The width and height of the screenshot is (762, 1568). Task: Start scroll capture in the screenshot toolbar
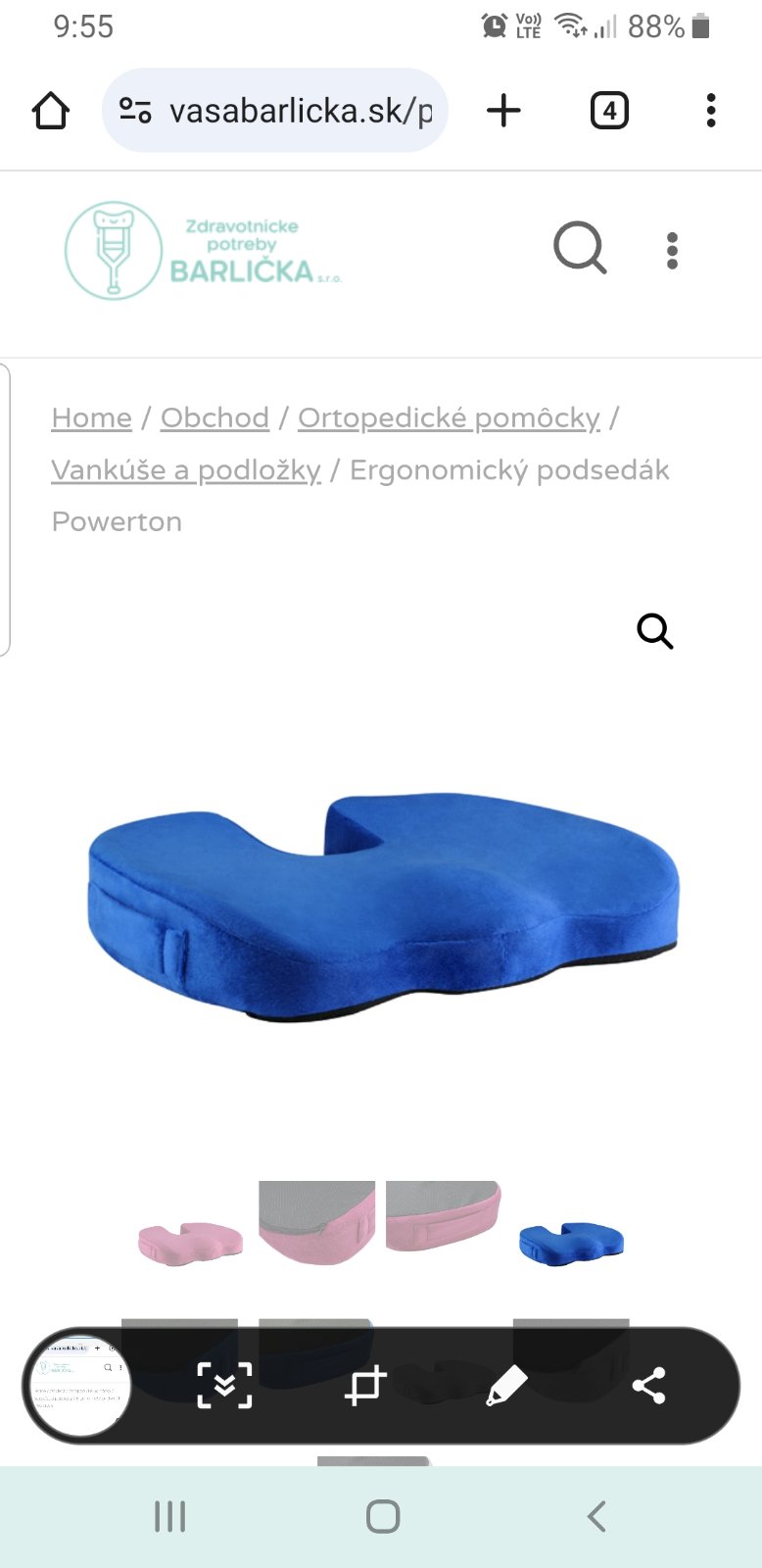coord(224,1386)
